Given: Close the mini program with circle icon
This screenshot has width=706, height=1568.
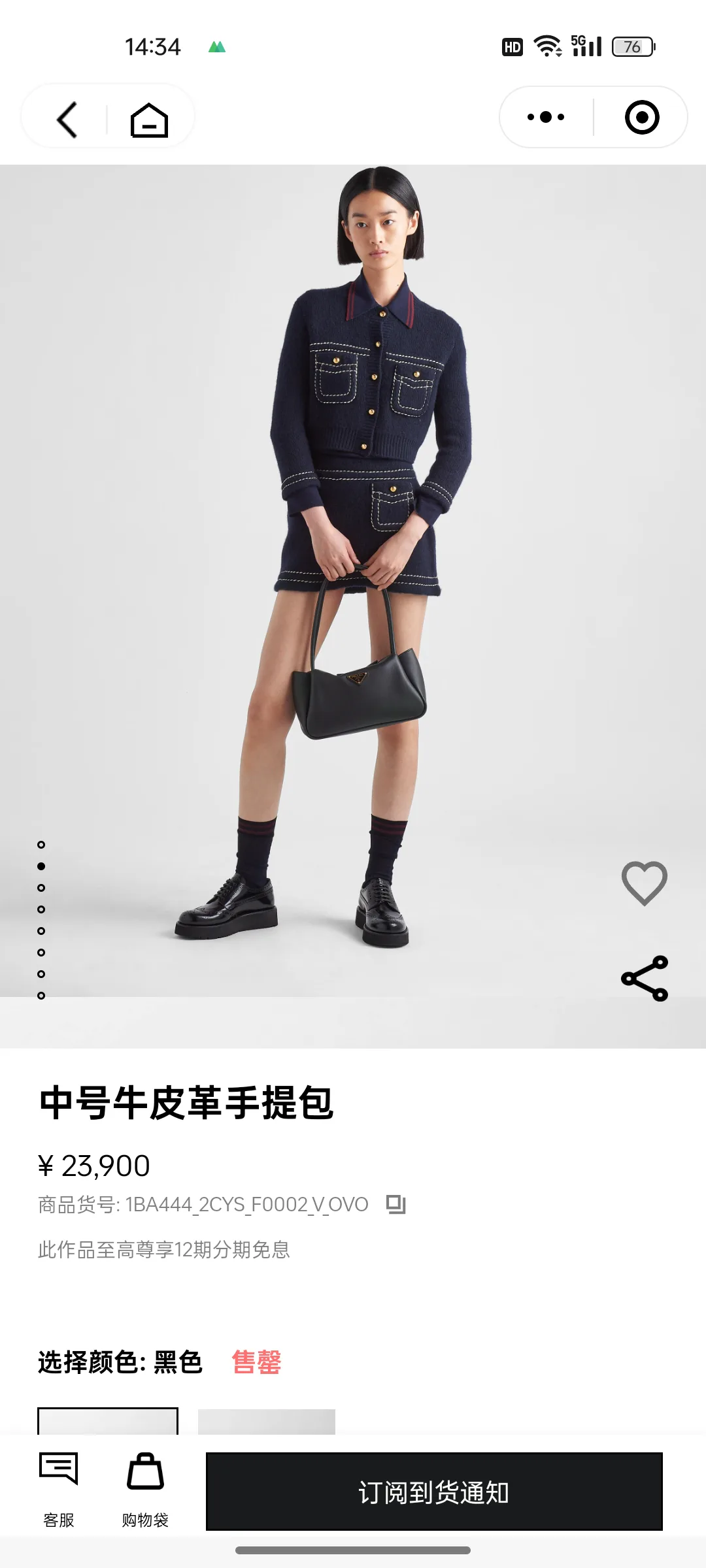Looking at the screenshot, I should point(642,117).
